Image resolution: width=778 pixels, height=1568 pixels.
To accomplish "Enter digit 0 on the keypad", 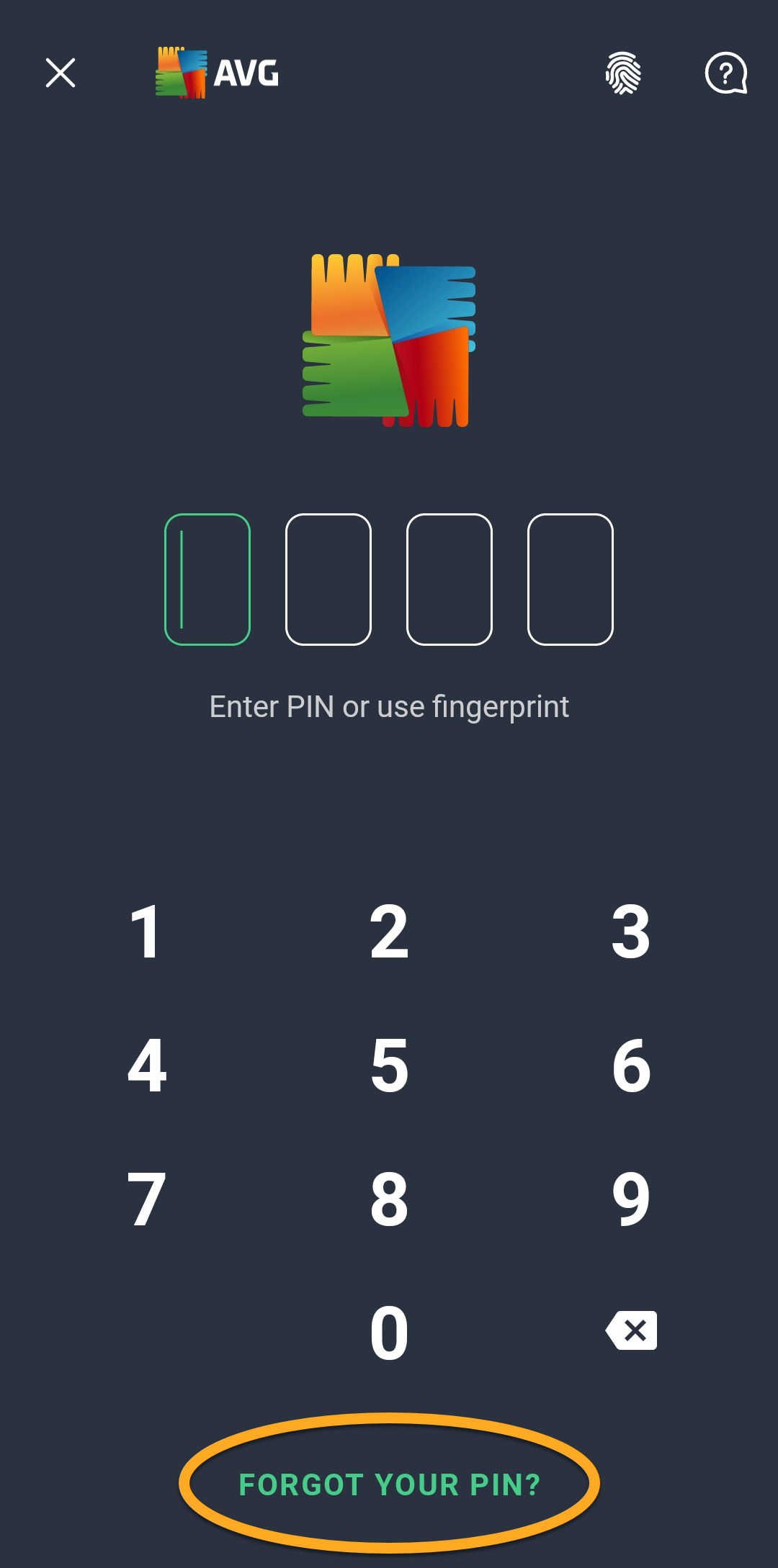I will [389, 1332].
